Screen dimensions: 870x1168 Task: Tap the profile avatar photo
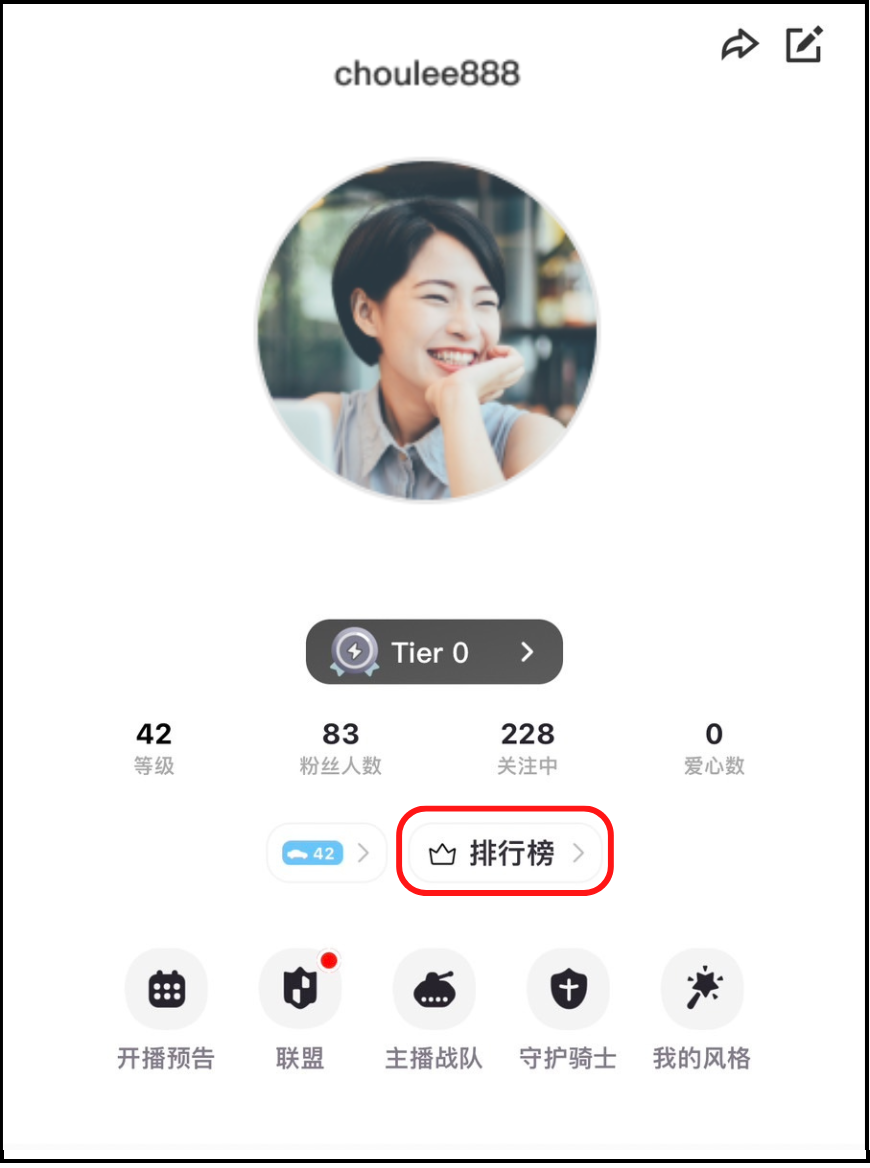[x=428, y=330]
